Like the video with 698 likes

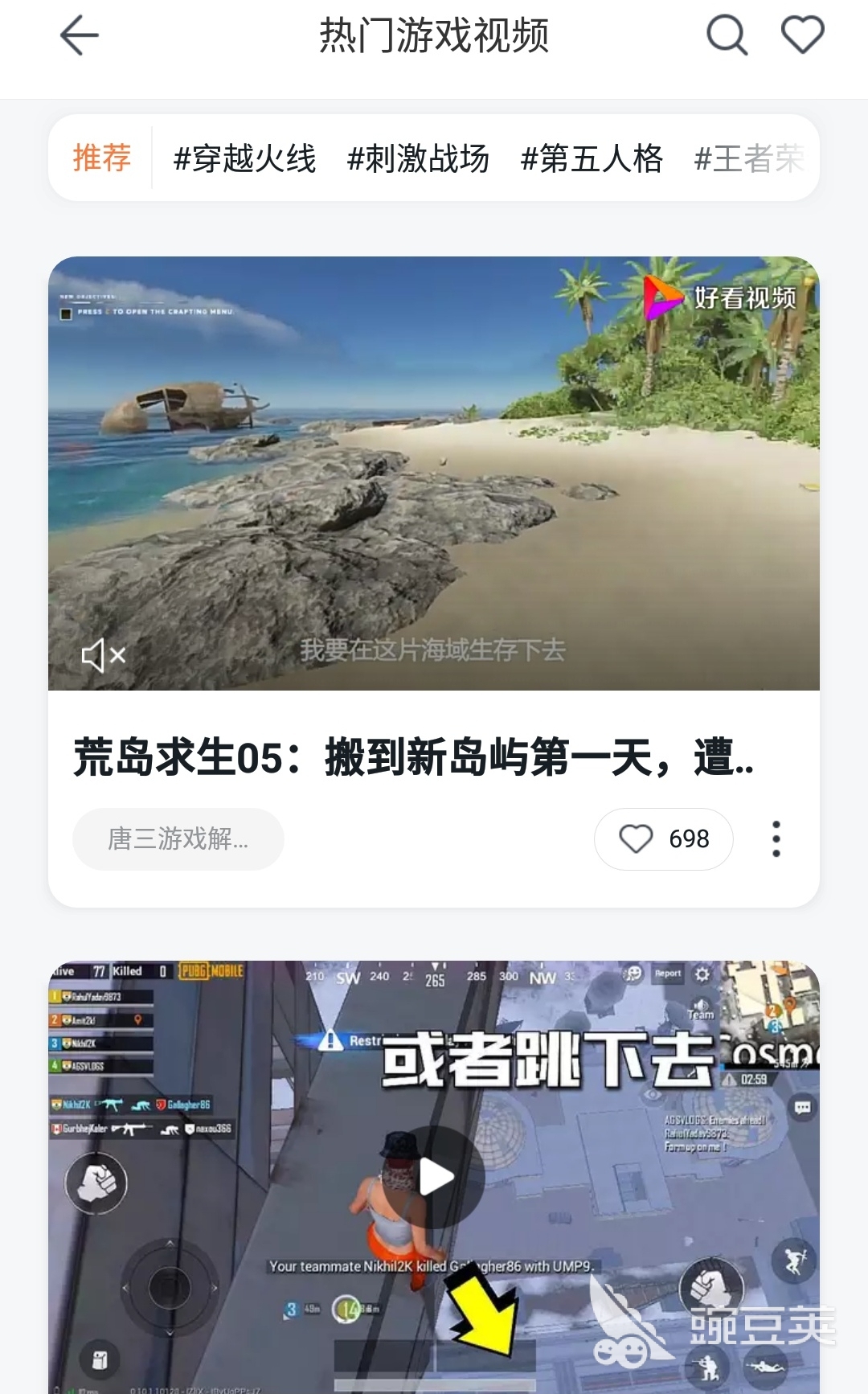tap(663, 838)
